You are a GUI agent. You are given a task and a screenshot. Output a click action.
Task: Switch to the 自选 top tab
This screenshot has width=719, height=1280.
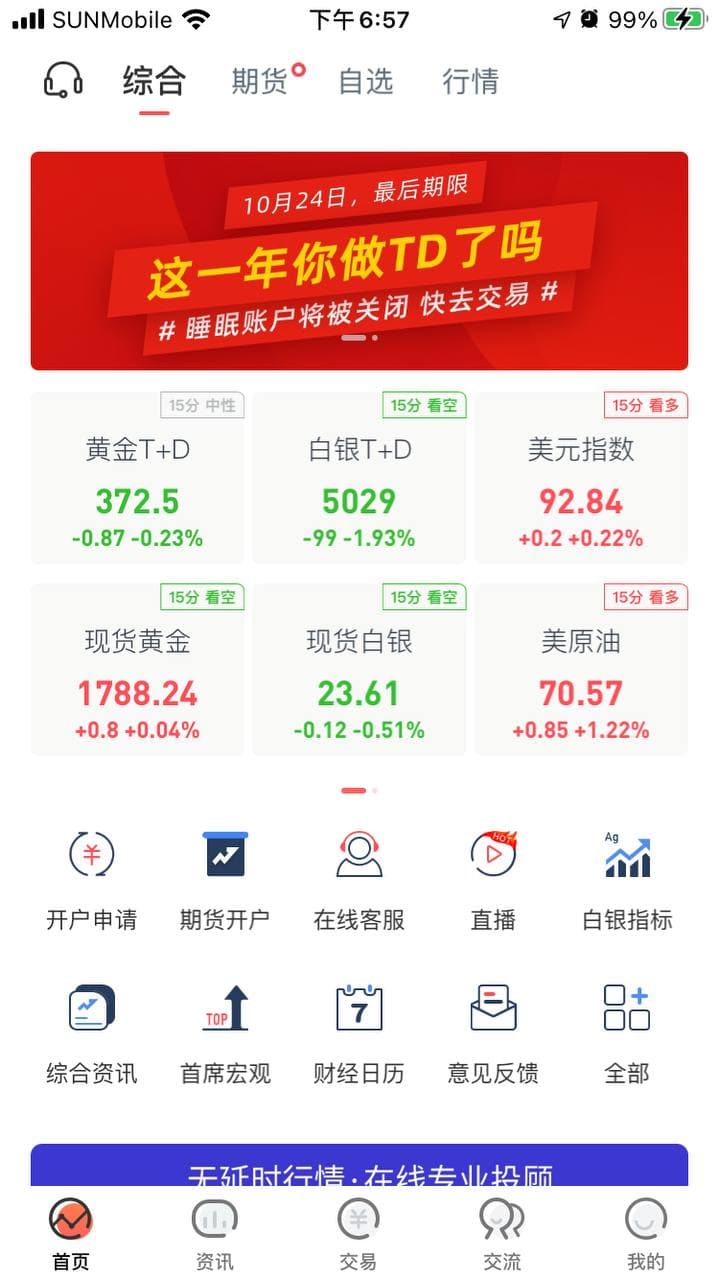366,81
